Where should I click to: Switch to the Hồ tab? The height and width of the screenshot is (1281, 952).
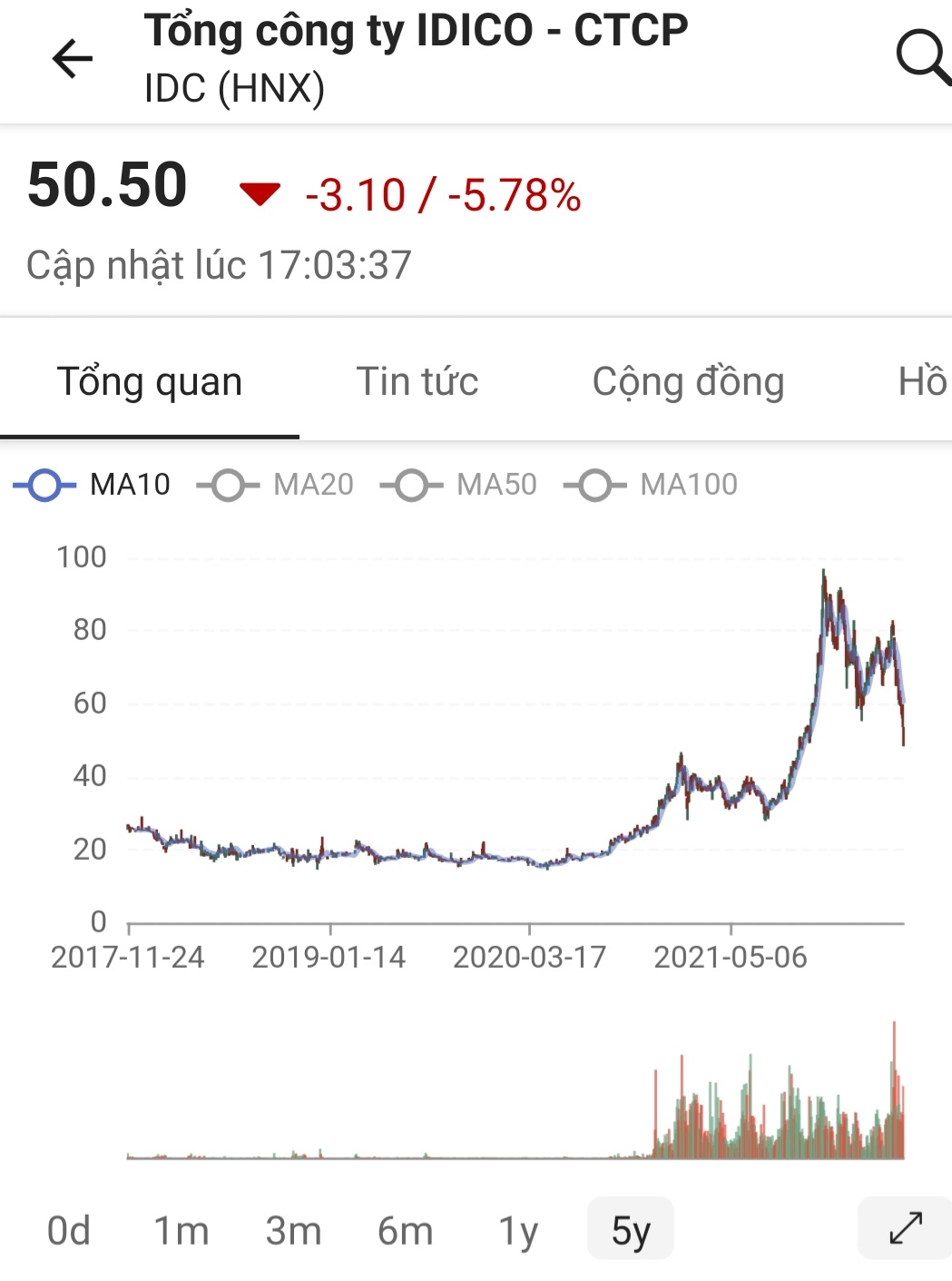(921, 381)
